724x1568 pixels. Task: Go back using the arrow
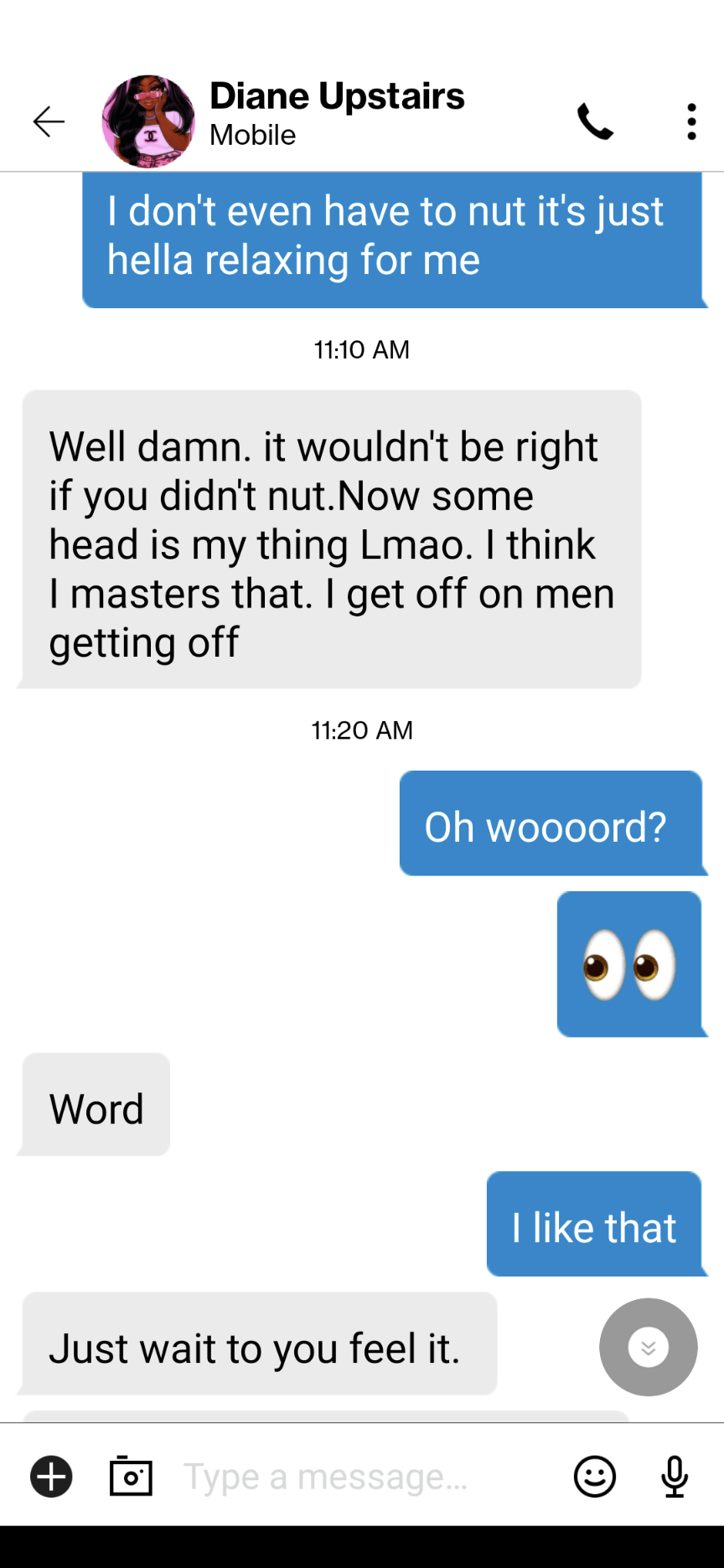point(49,121)
